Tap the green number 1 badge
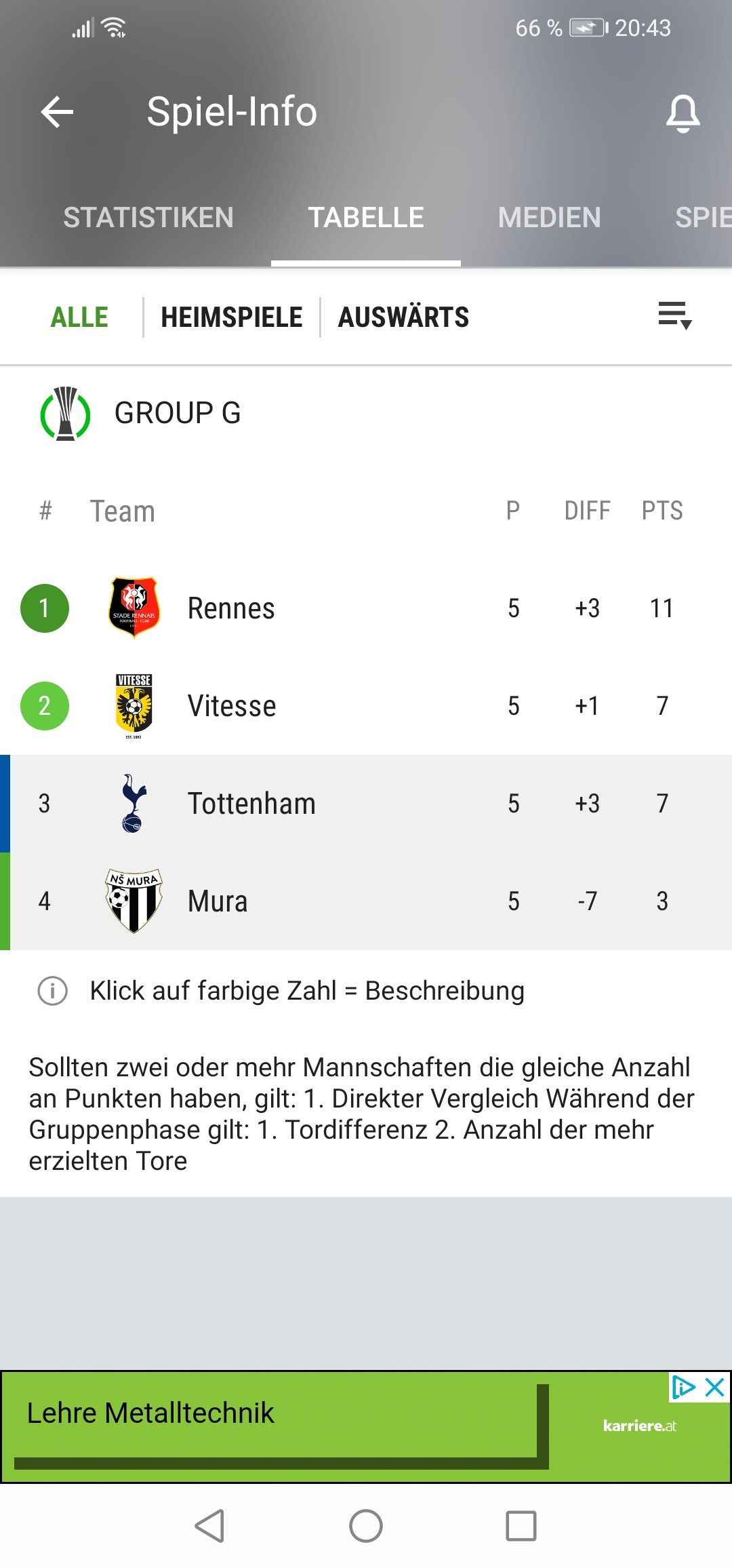This screenshot has height=1568, width=732. (x=45, y=608)
